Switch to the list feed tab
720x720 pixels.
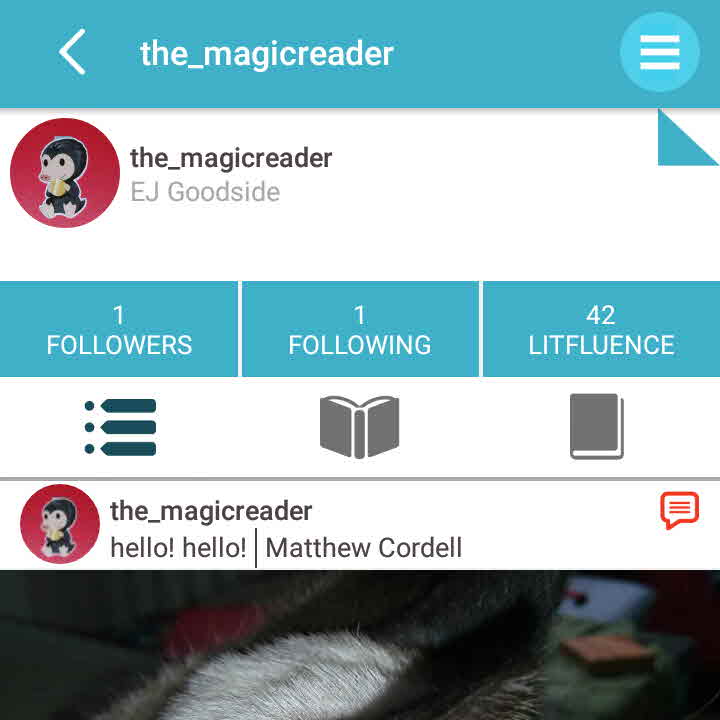[121, 427]
